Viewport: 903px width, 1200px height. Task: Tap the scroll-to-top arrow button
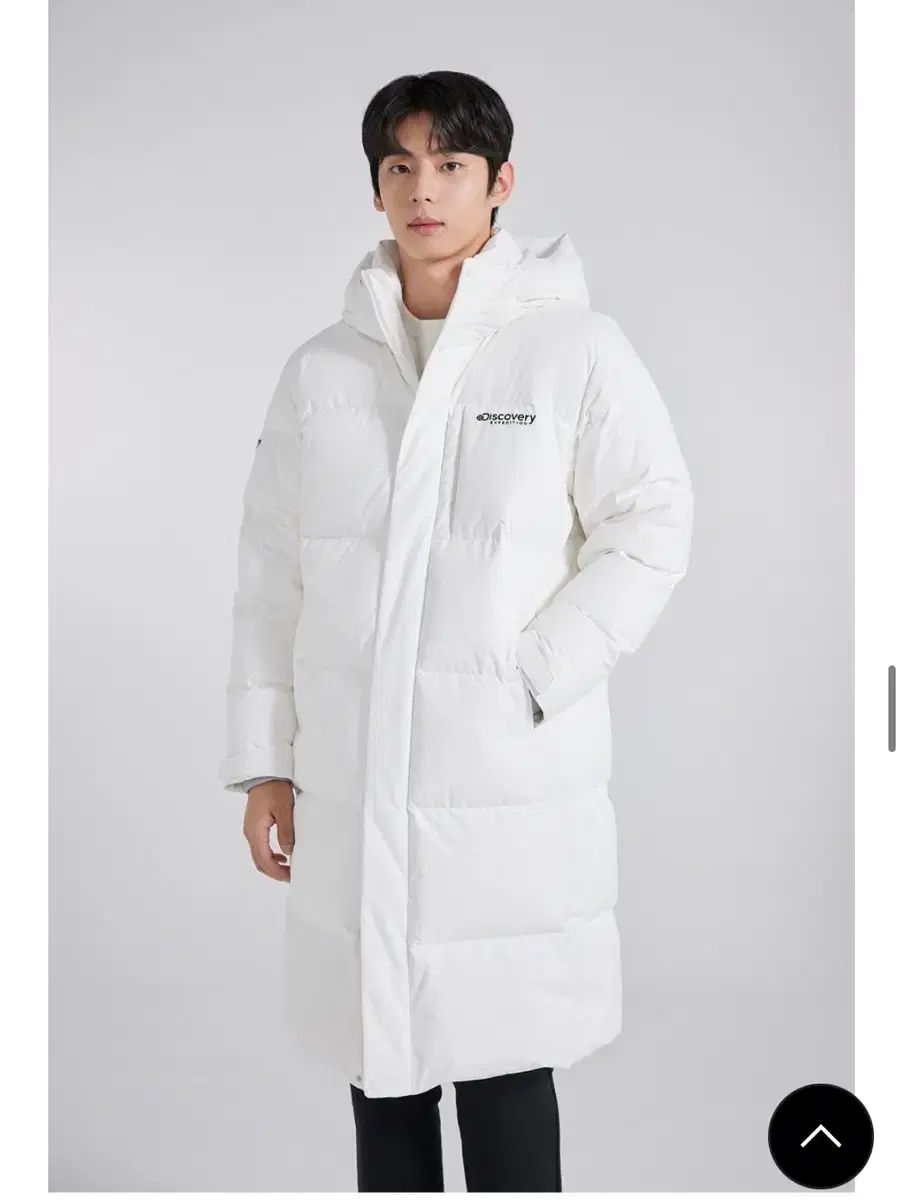[x=820, y=1136]
